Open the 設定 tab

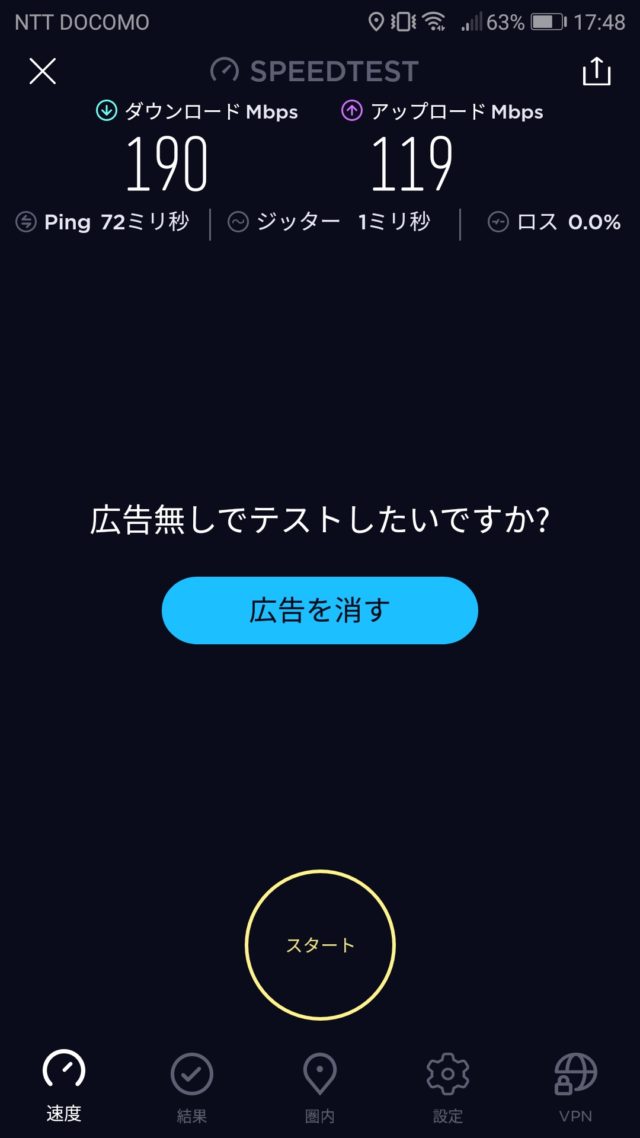pos(448,1086)
